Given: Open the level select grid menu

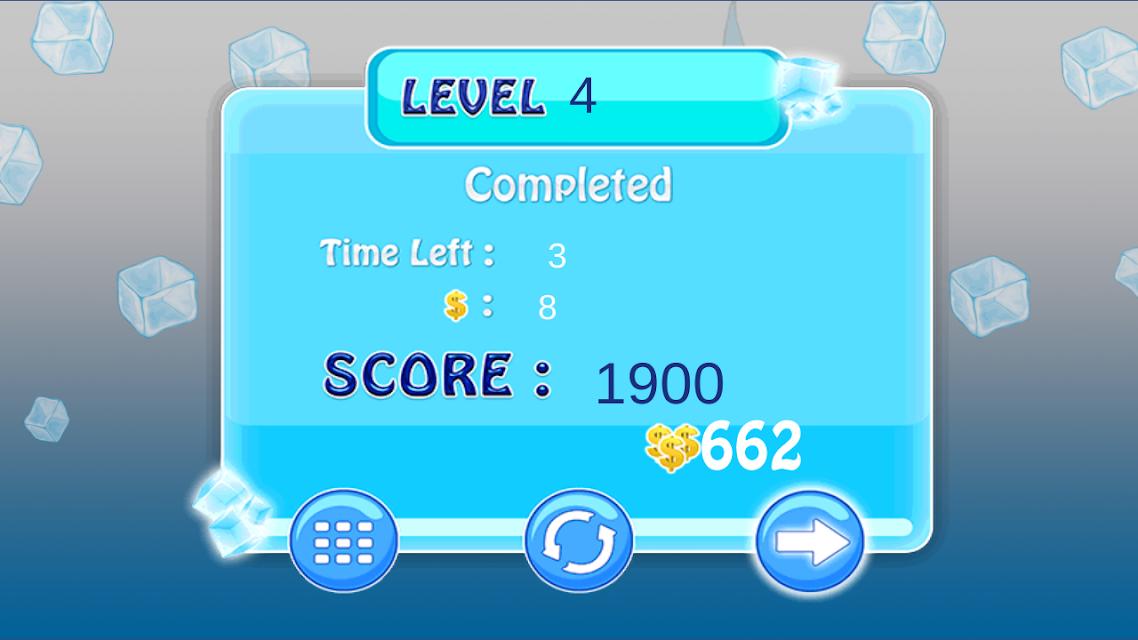Looking at the screenshot, I should (344, 541).
